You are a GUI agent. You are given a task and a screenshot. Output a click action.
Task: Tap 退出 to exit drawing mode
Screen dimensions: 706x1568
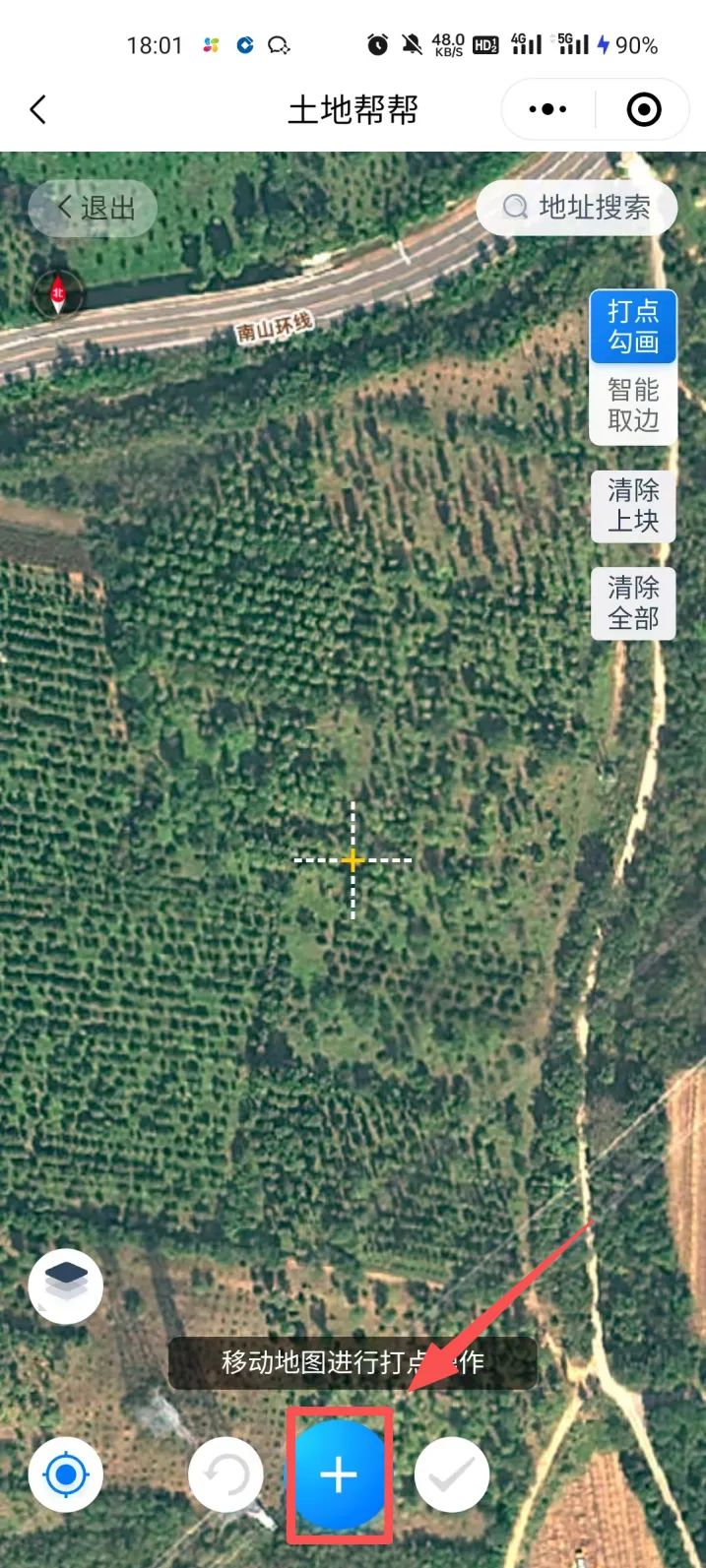coord(94,209)
